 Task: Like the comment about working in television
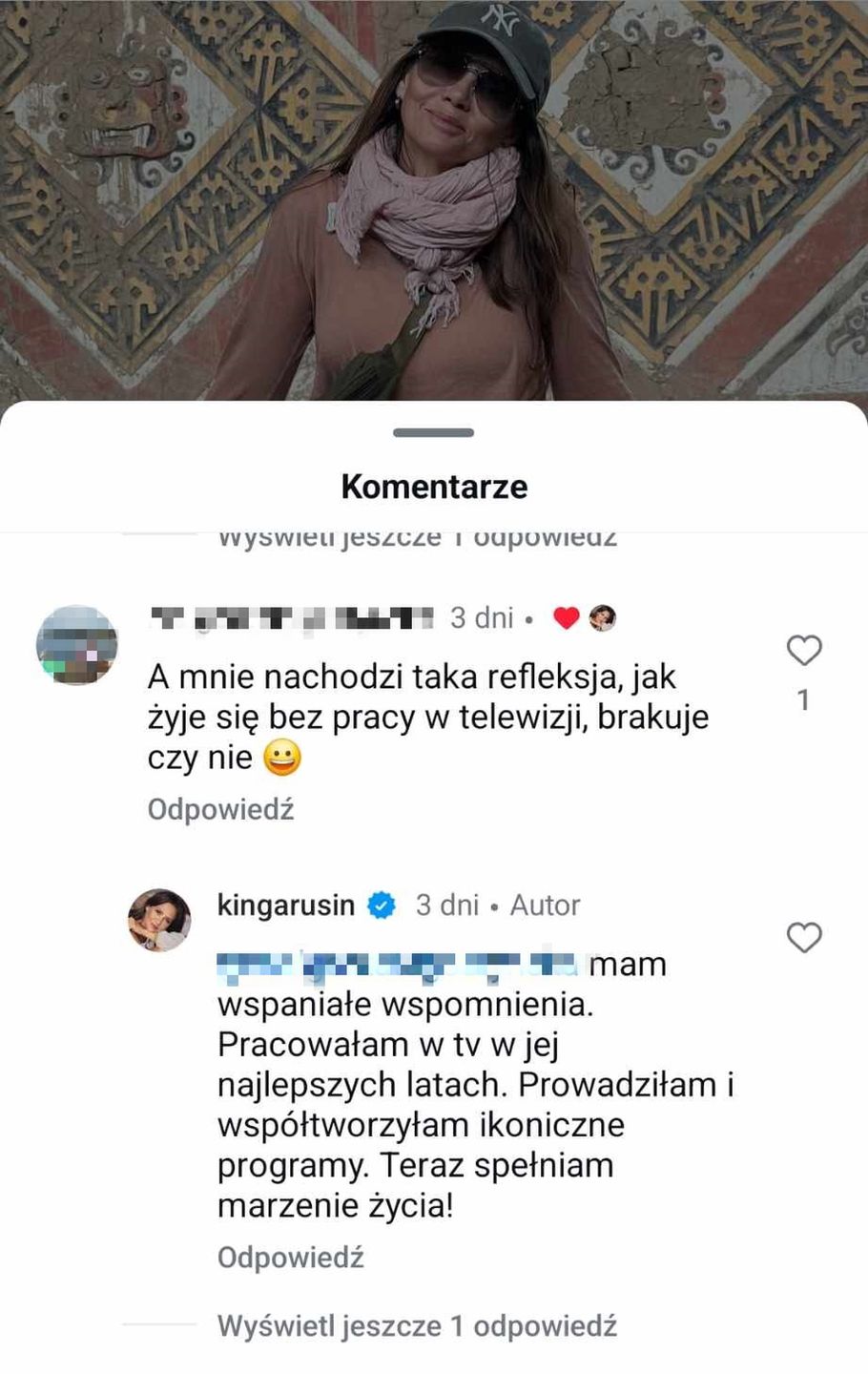coord(804,651)
